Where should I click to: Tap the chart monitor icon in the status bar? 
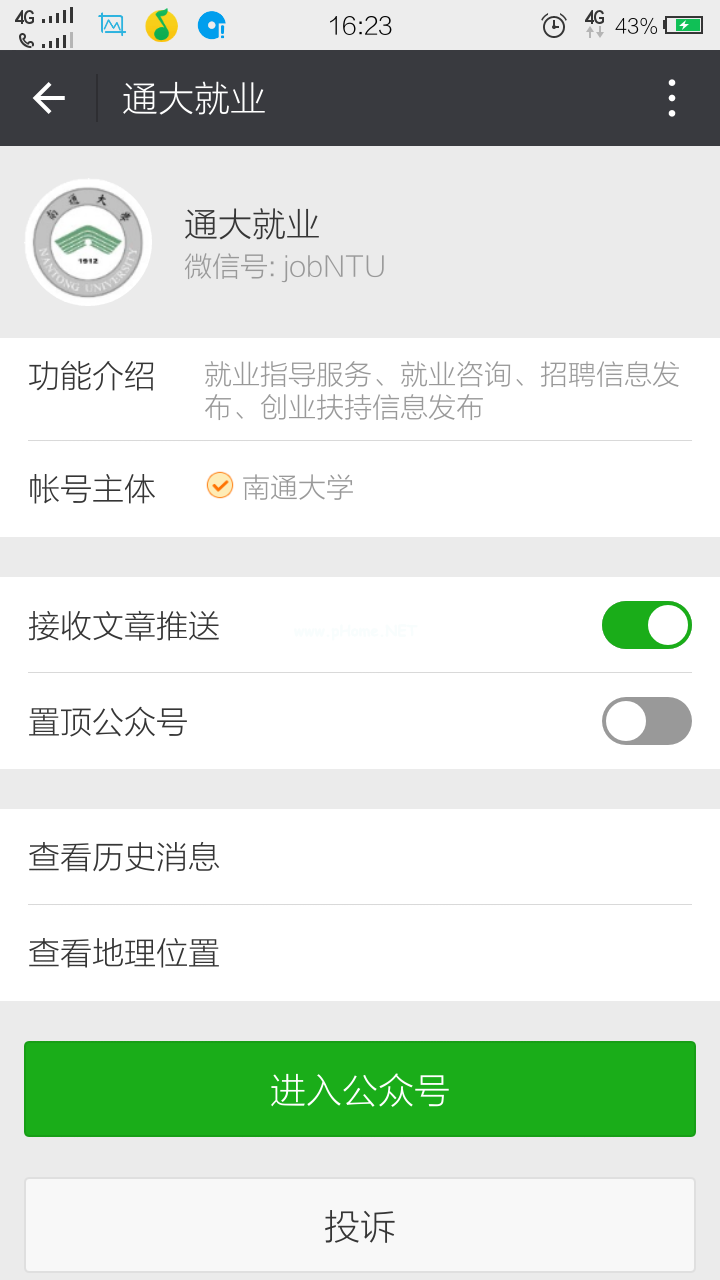pyautogui.click(x=110, y=25)
